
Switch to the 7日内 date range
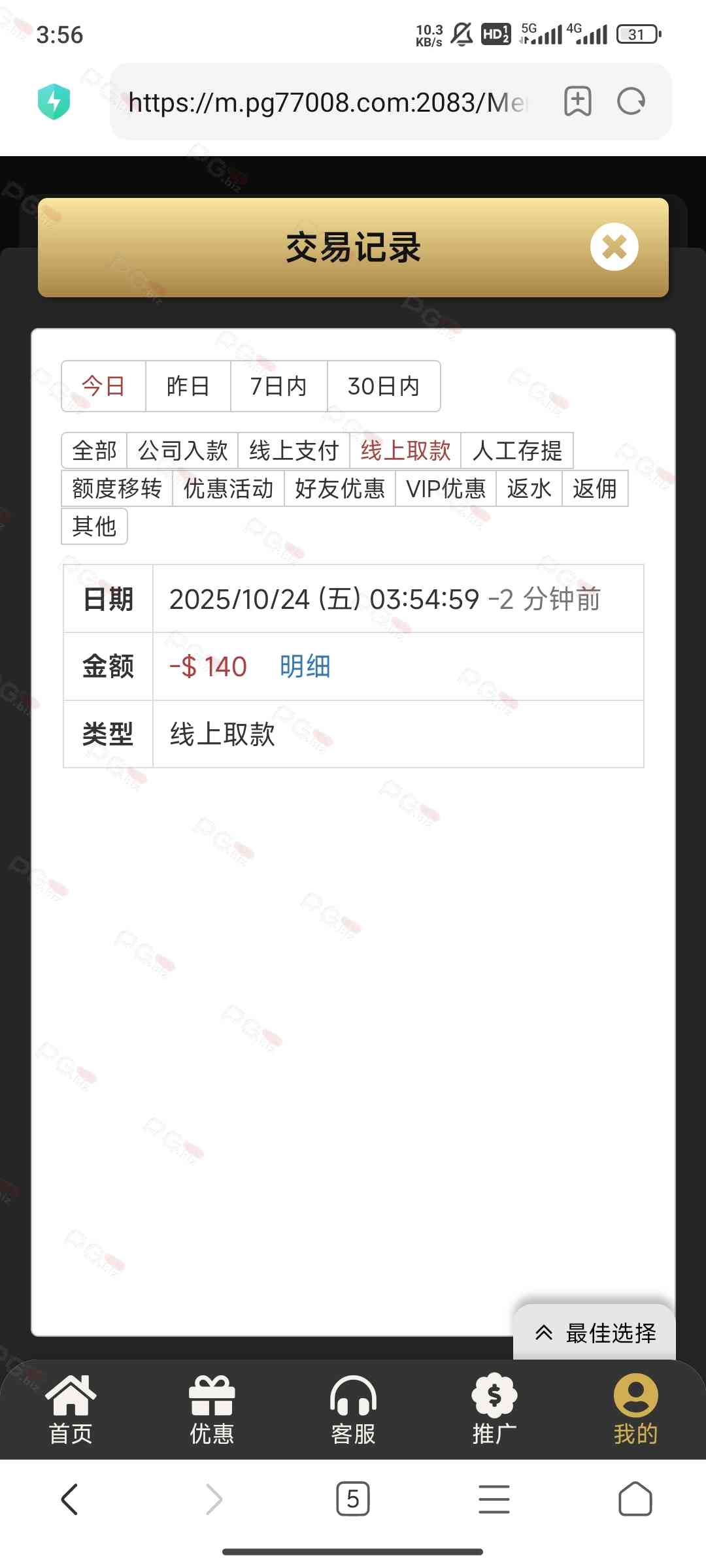coord(278,386)
